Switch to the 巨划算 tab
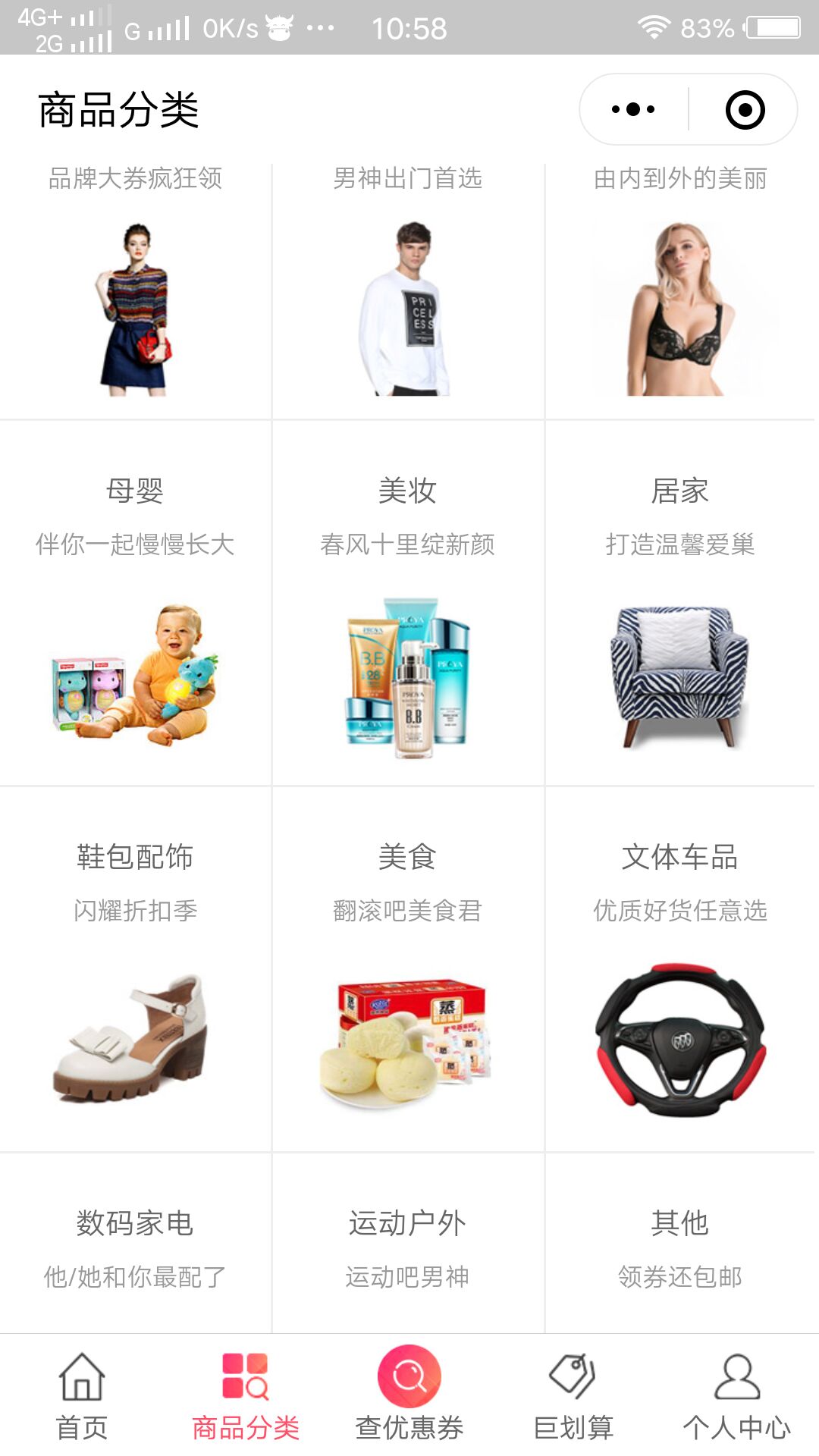Viewport: 819px width, 1456px height. tap(573, 1397)
